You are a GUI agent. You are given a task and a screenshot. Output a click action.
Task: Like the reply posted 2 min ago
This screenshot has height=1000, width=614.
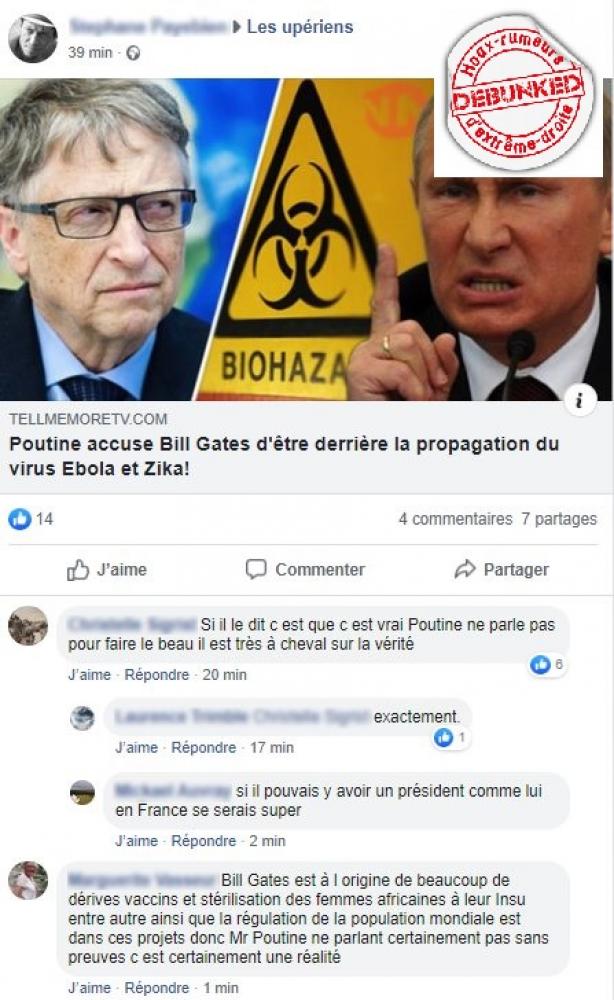coord(136,841)
